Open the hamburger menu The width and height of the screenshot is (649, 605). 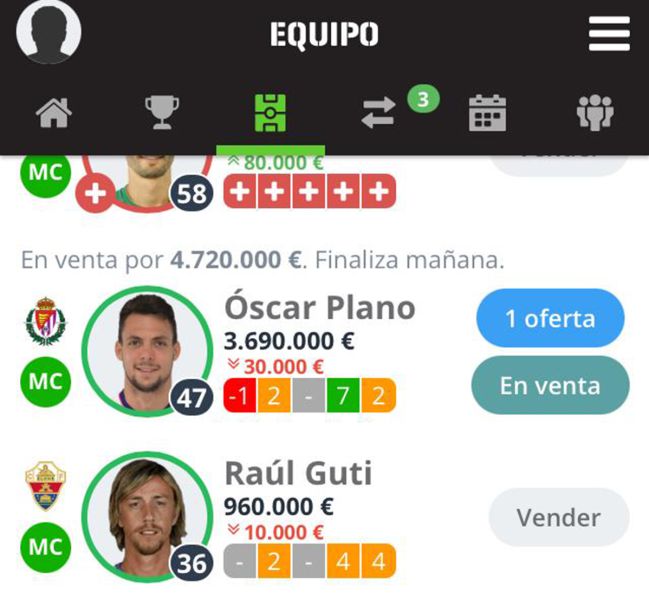coord(609,34)
